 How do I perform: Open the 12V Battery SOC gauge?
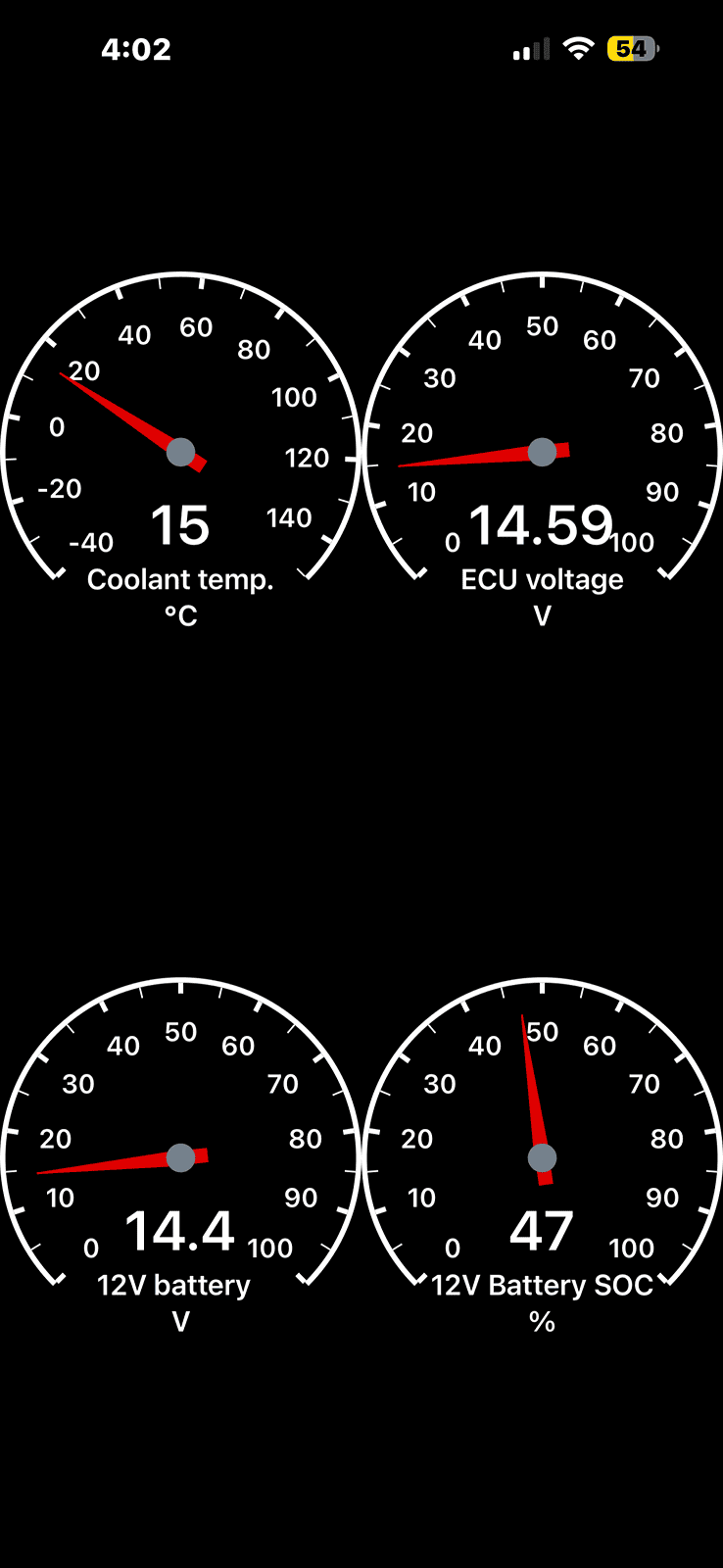click(542, 1156)
